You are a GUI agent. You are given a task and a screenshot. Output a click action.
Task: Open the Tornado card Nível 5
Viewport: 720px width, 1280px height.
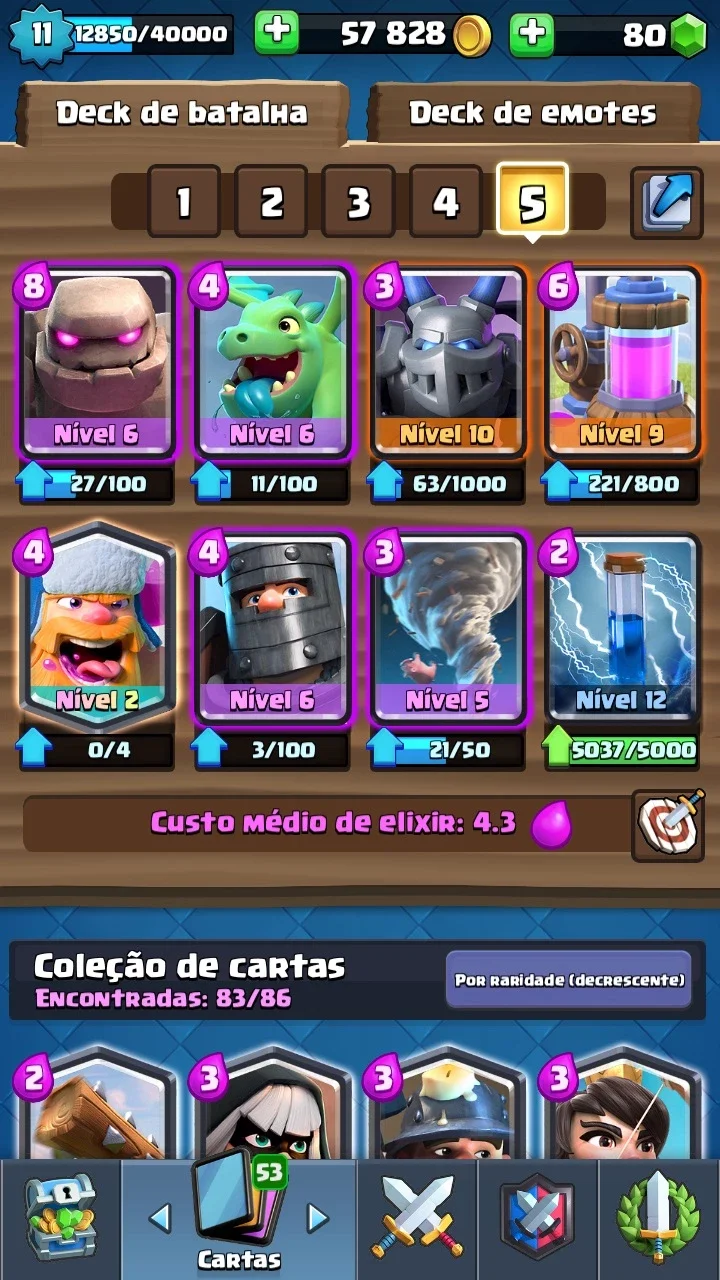(447, 628)
